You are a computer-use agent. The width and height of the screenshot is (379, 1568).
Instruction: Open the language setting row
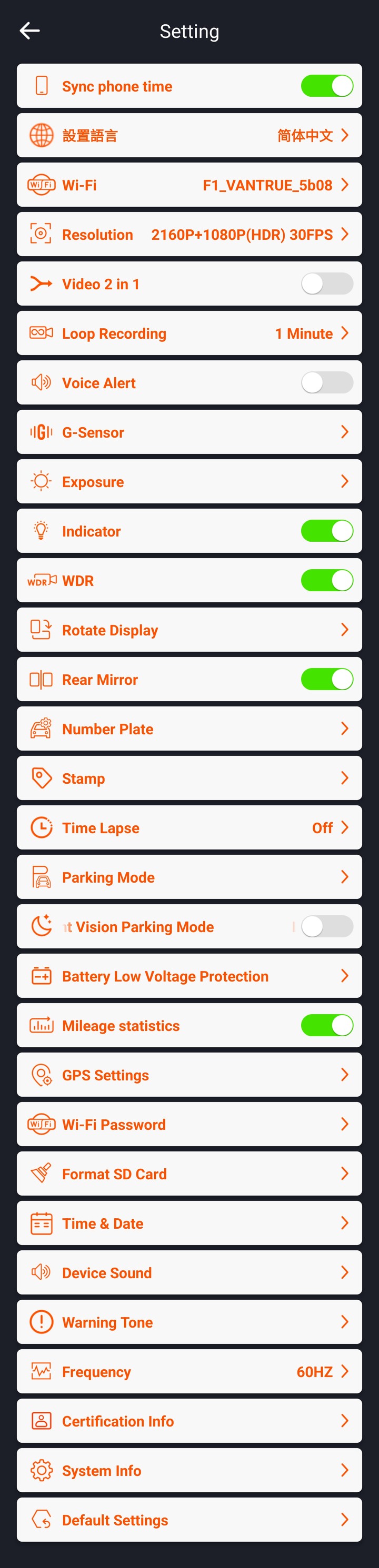189,135
